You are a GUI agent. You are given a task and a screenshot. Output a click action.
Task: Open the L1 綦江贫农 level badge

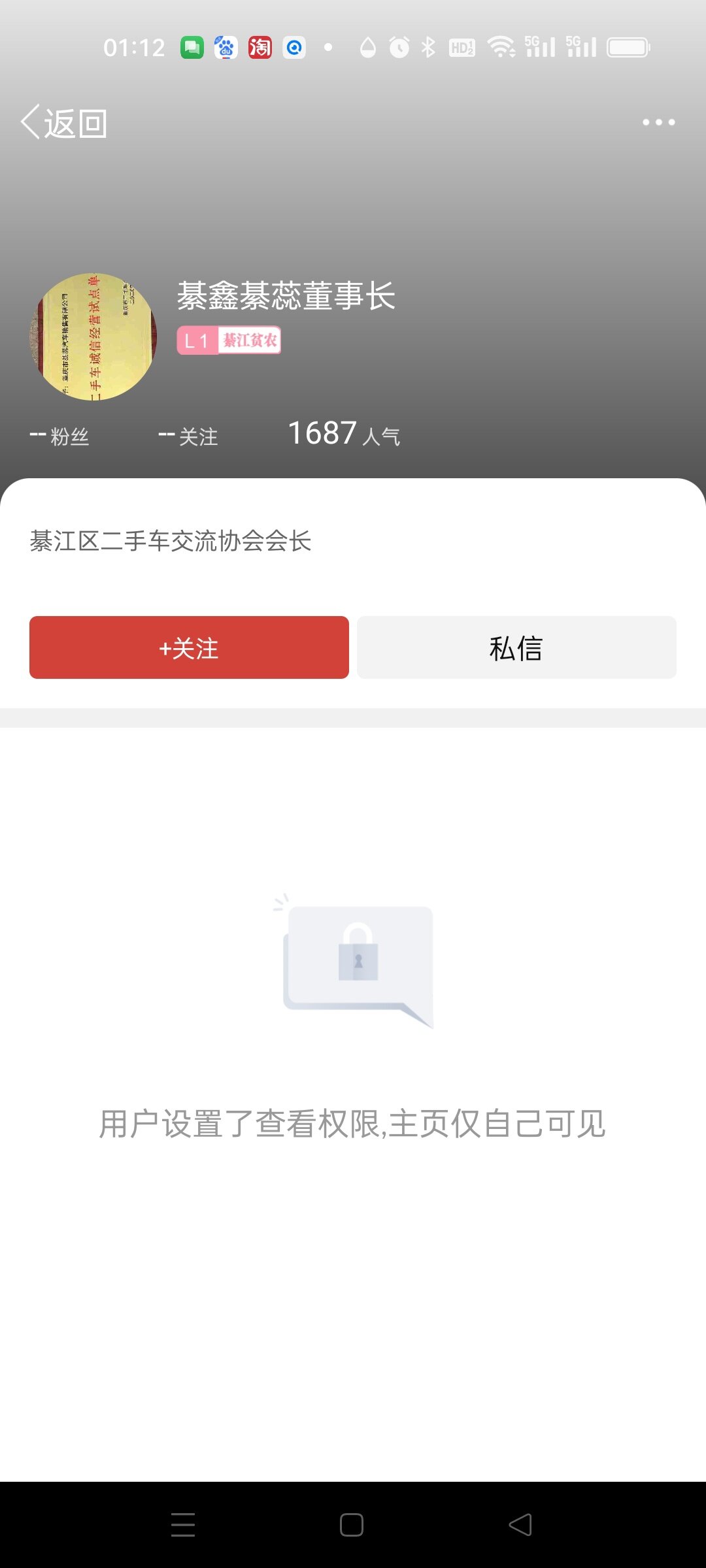pos(229,340)
